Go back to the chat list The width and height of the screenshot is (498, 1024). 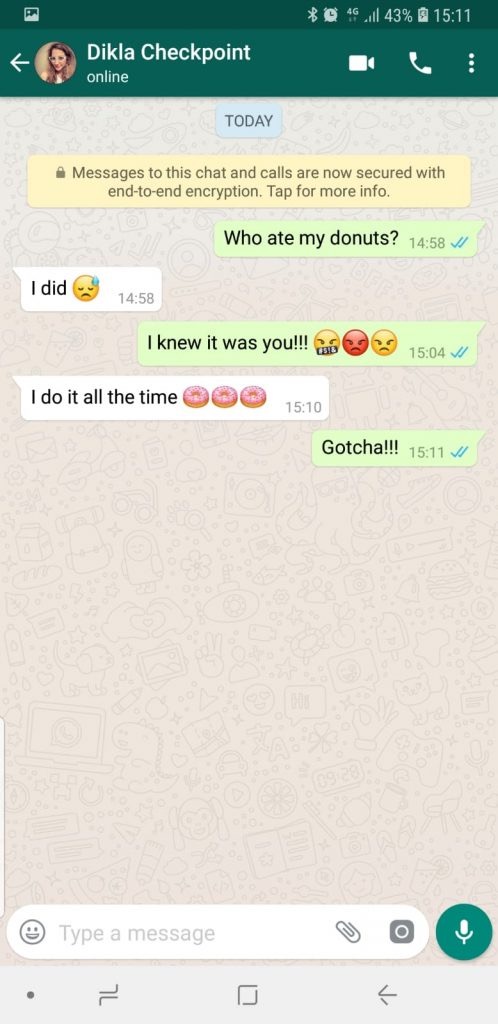20,63
